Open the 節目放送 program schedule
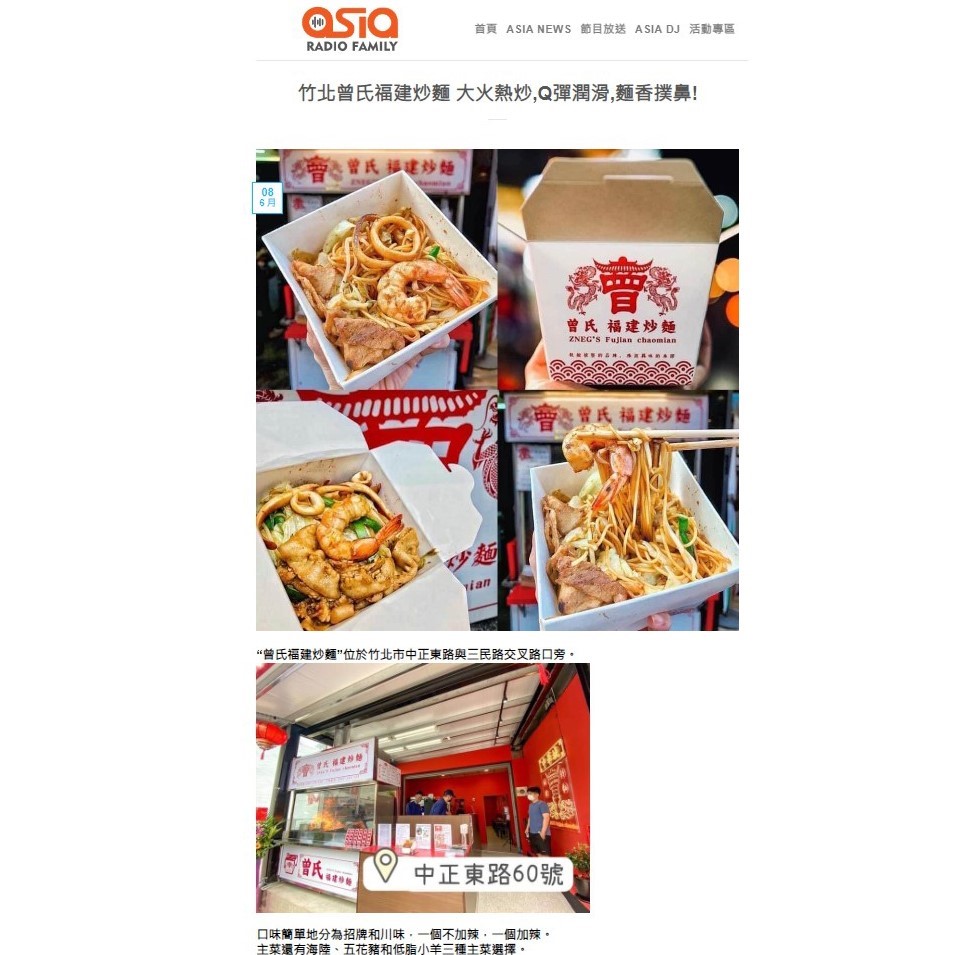 (602, 29)
